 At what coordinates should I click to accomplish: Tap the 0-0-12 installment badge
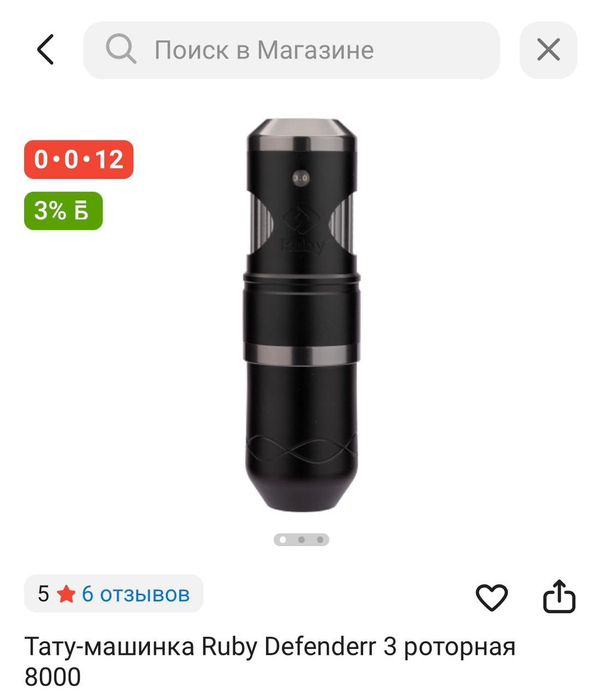tap(79, 159)
